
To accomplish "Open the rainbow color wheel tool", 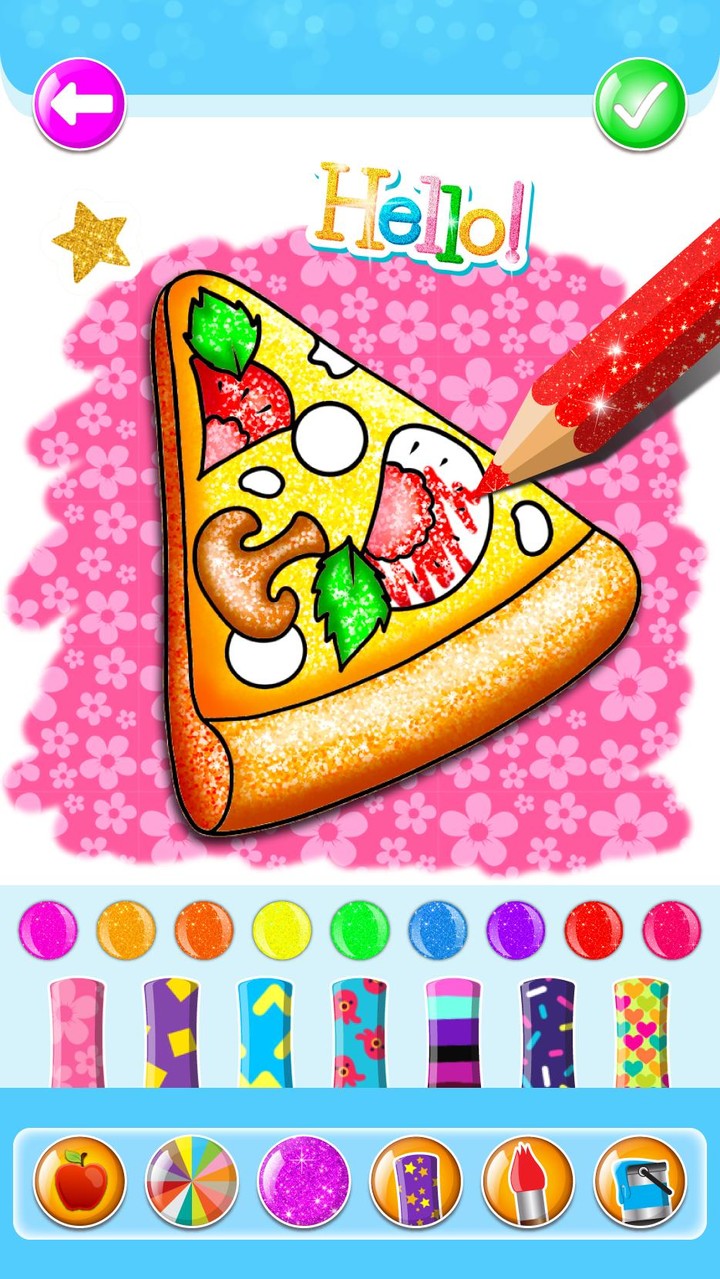I will tap(192, 1181).
